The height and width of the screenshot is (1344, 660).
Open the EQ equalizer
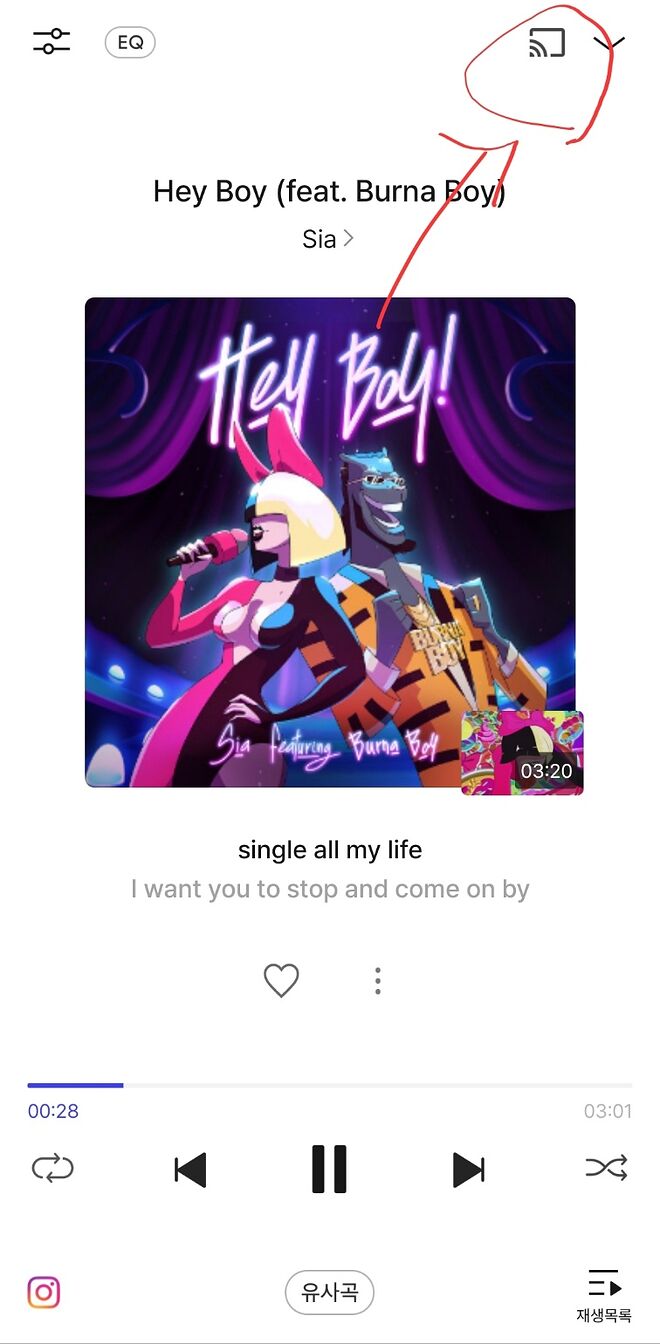pyautogui.click(x=130, y=42)
